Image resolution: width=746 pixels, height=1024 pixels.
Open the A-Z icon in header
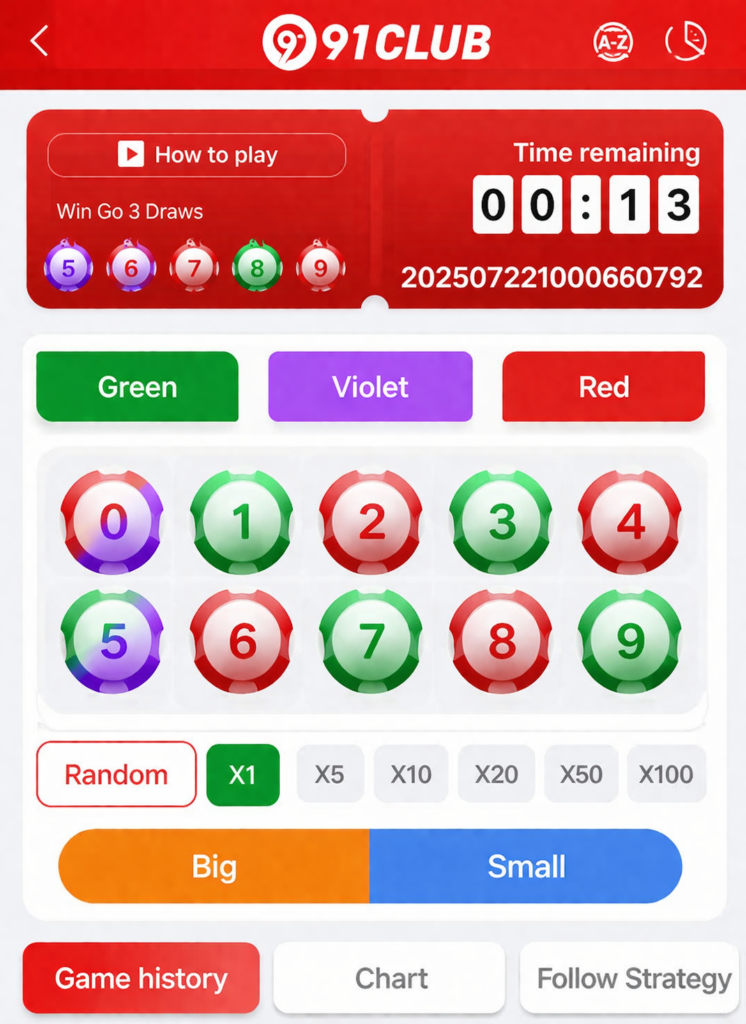coord(612,42)
